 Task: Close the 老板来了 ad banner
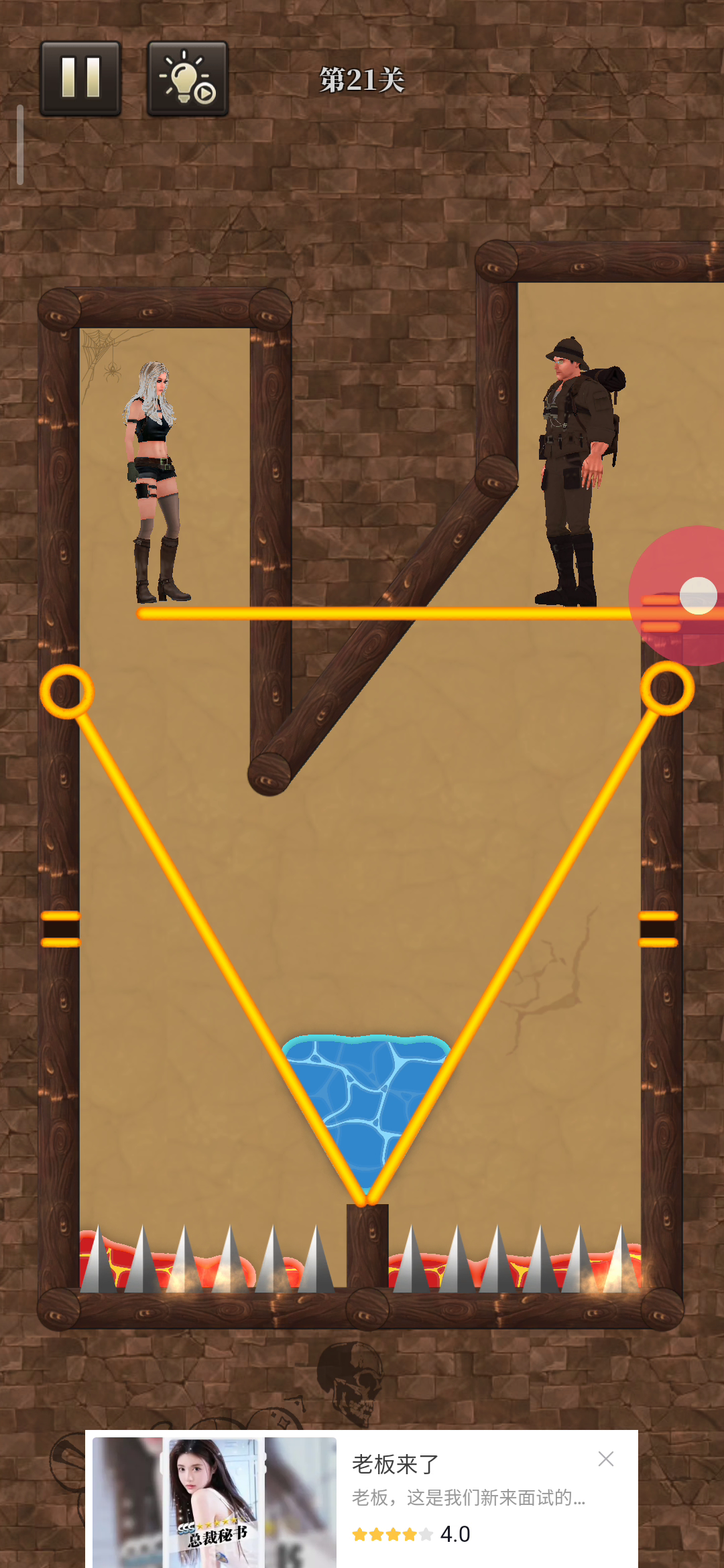click(x=606, y=1459)
